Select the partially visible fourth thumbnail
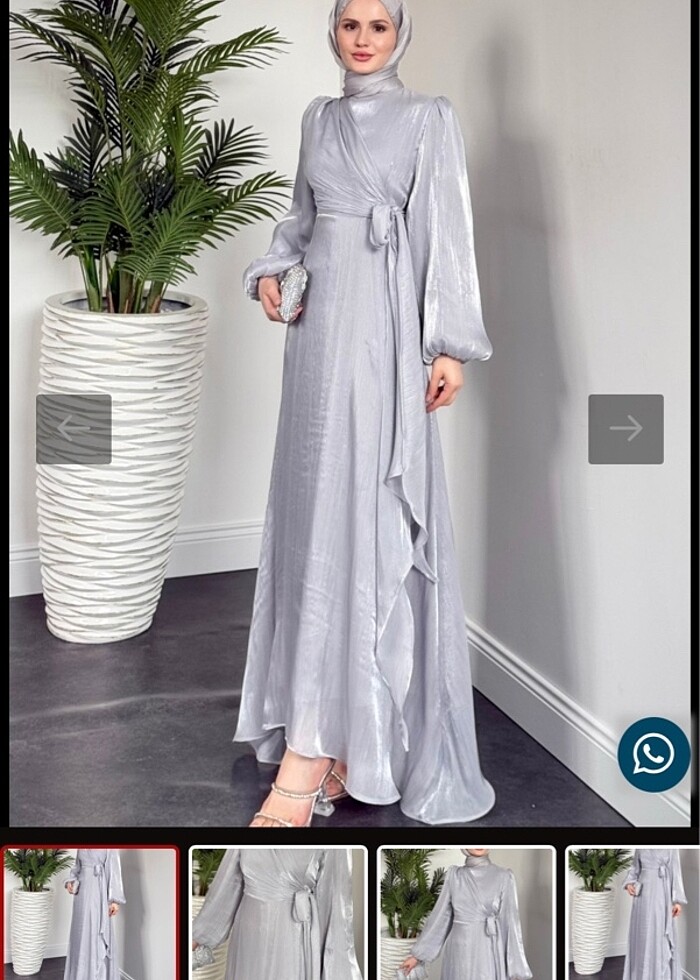The image size is (700, 980). coord(635,914)
